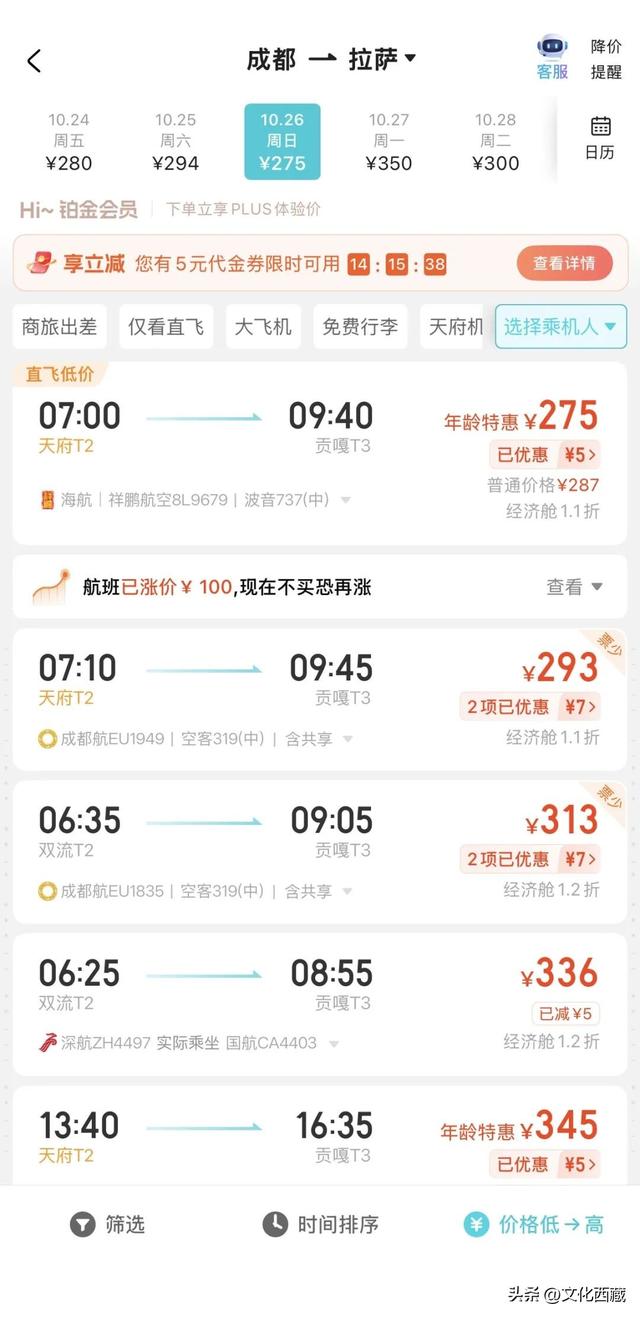
Task: Enable the 大飞机 filter chip
Action: (263, 327)
